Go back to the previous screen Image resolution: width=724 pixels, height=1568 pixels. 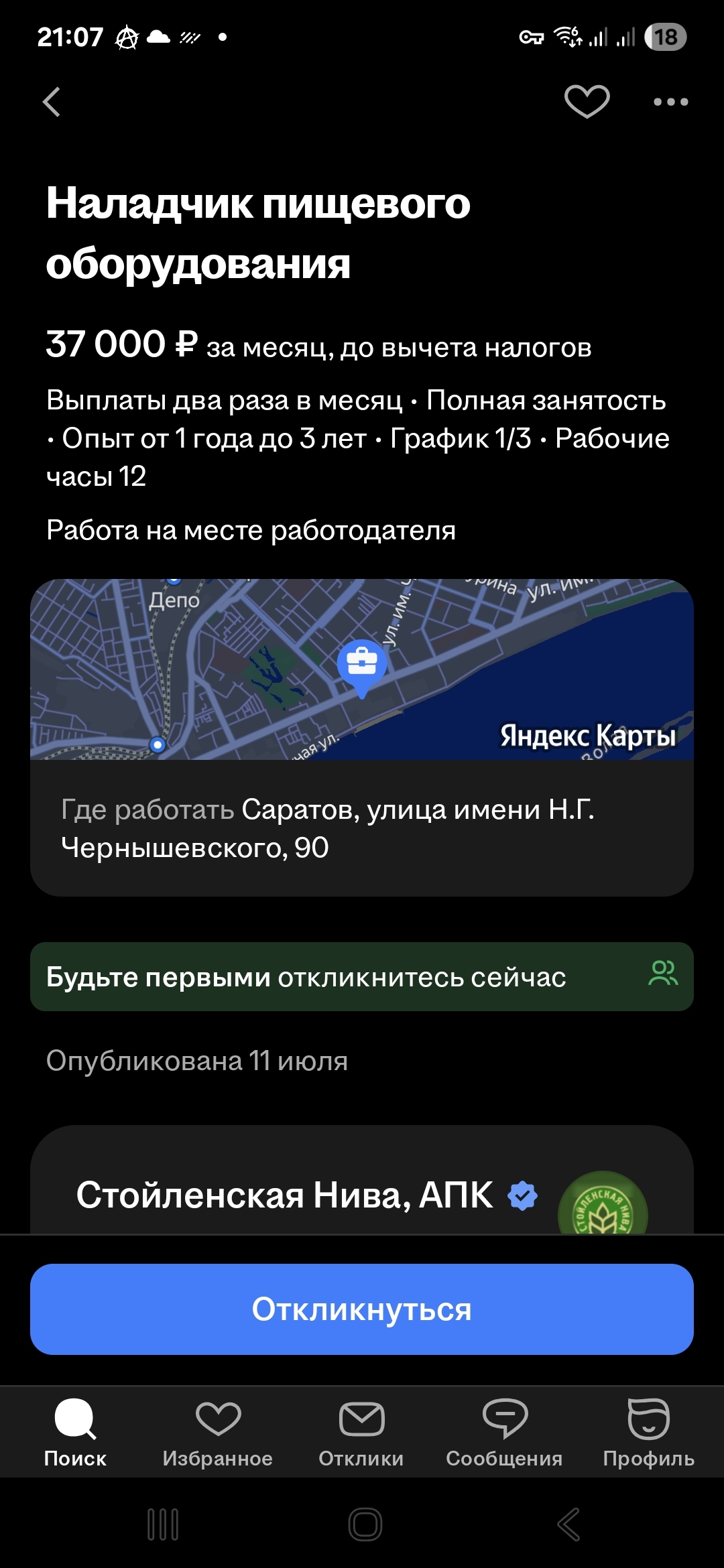click(52, 102)
